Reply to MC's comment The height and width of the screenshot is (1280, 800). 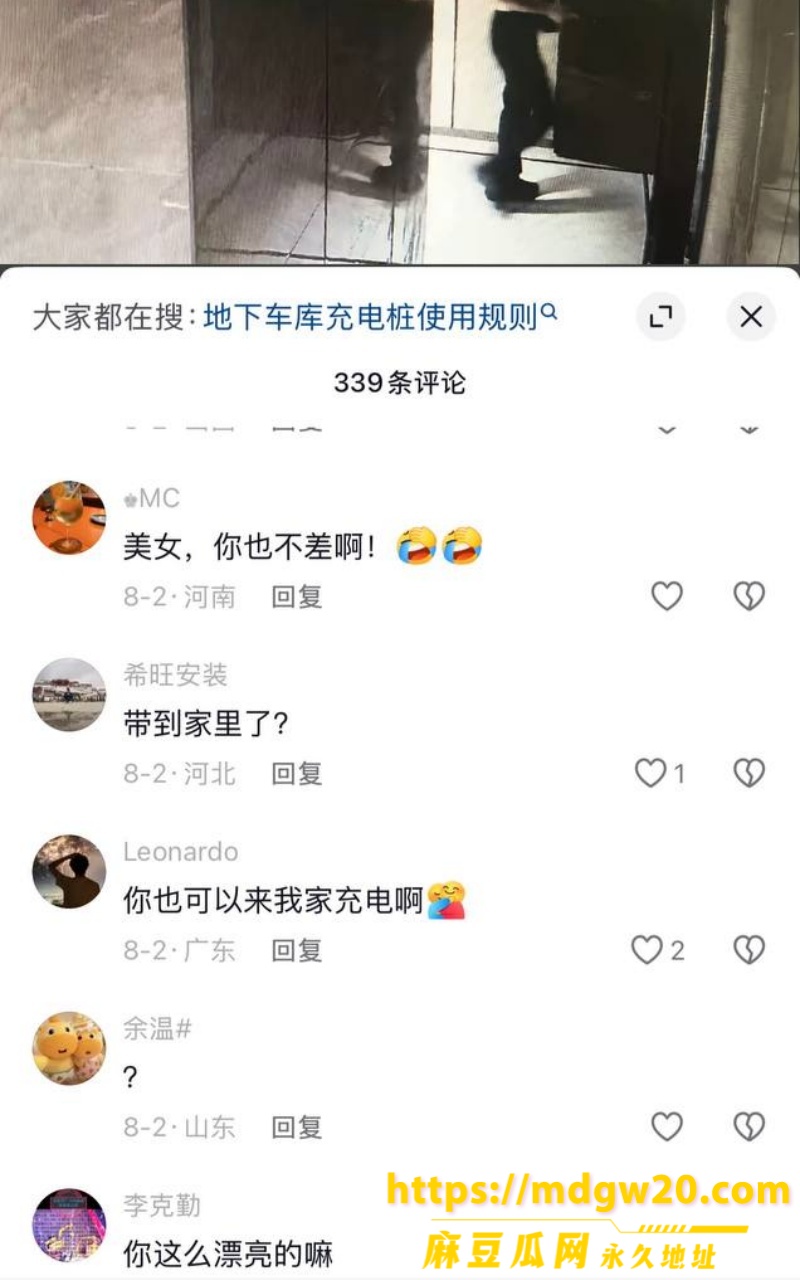click(297, 597)
